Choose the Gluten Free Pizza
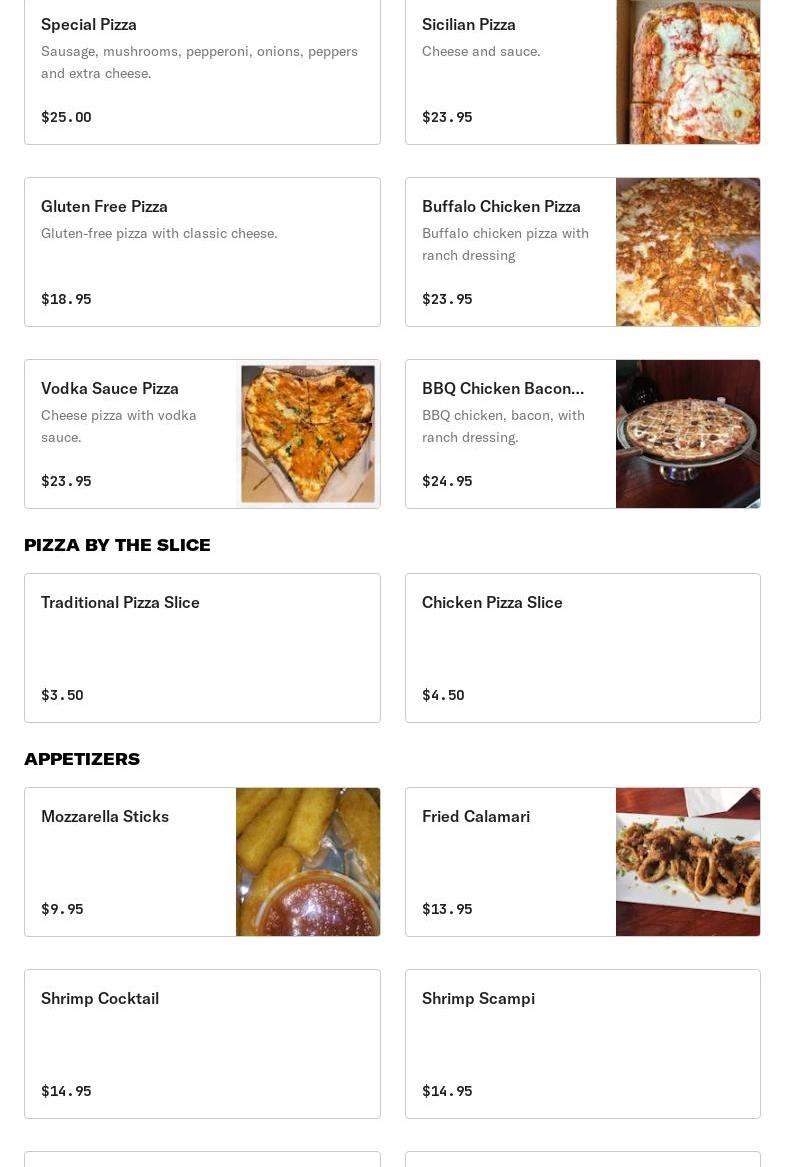Image resolution: width=785 pixels, height=1167 pixels. pos(202,252)
